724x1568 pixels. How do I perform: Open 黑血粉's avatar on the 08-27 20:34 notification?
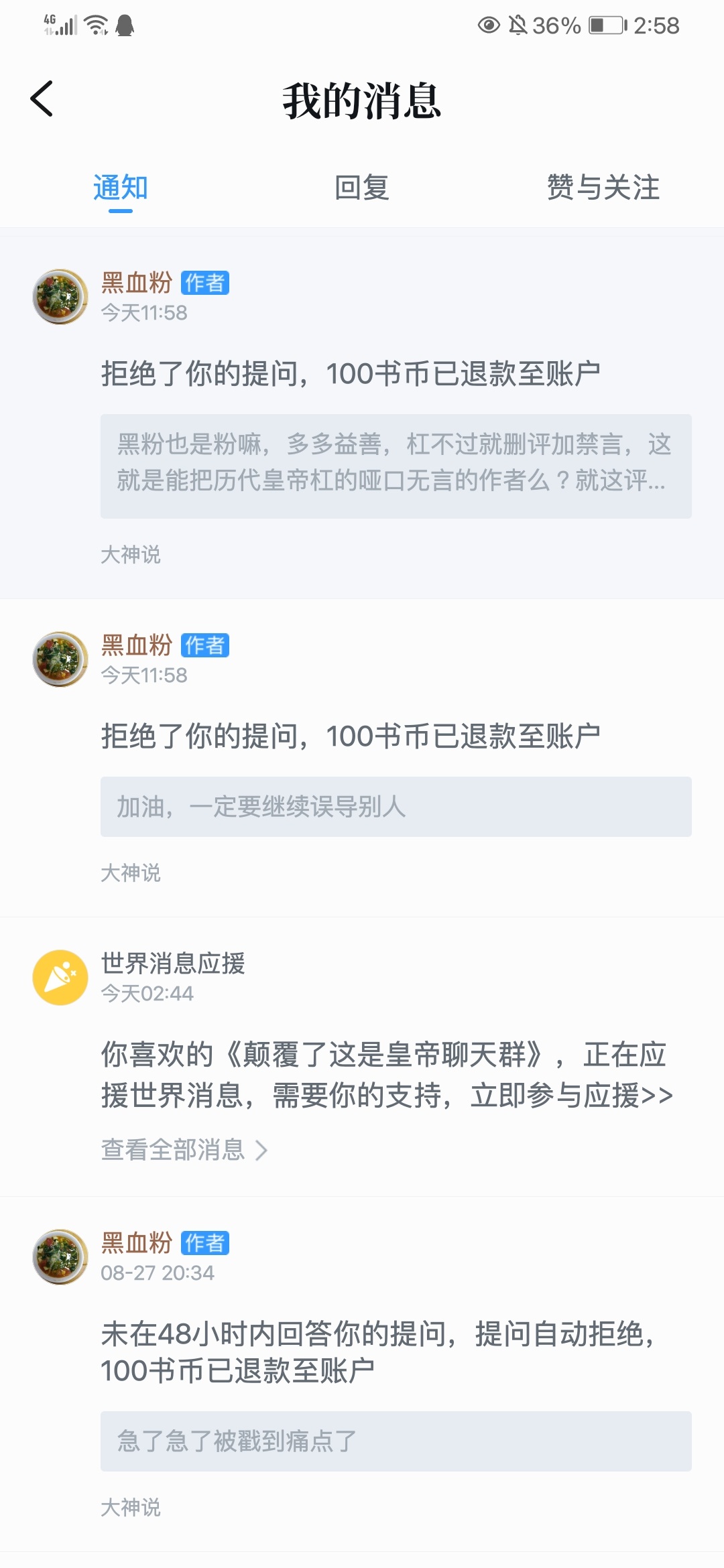click(60, 1256)
